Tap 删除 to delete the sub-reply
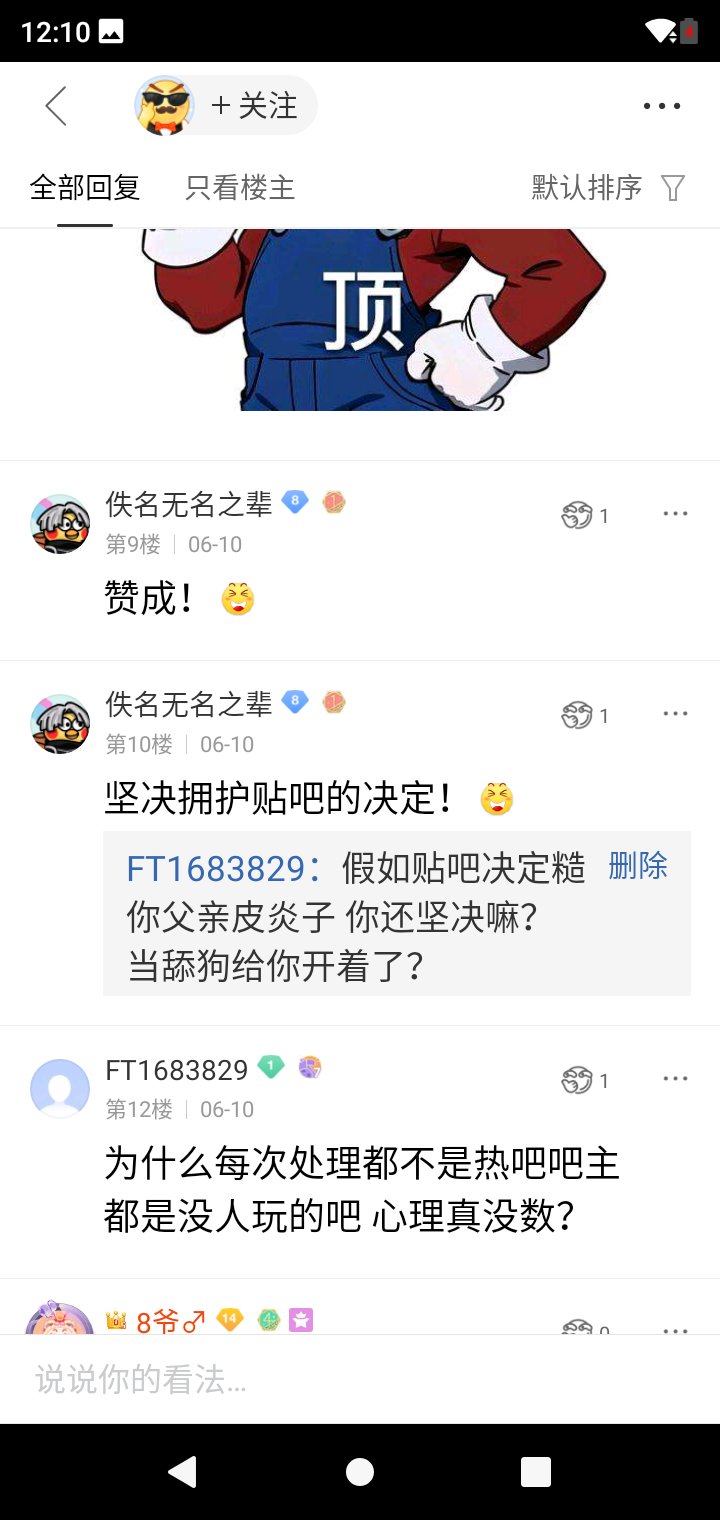The height and width of the screenshot is (1520, 720). pyautogui.click(x=638, y=866)
